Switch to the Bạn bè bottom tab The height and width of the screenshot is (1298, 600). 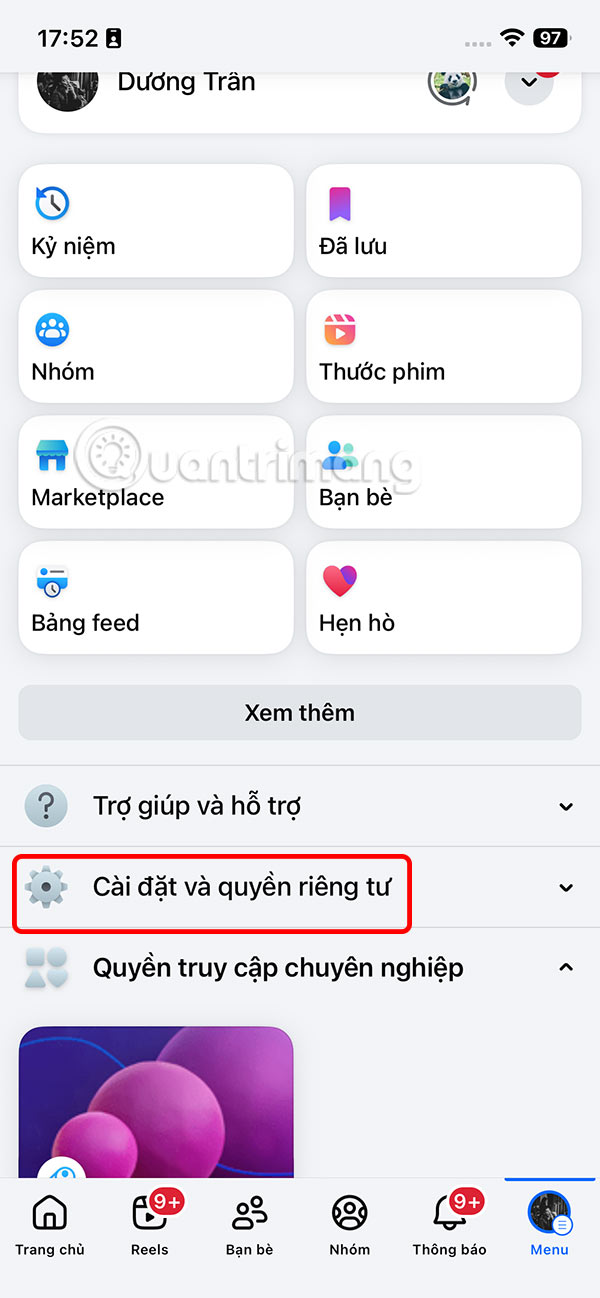(x=250, y=1225)
